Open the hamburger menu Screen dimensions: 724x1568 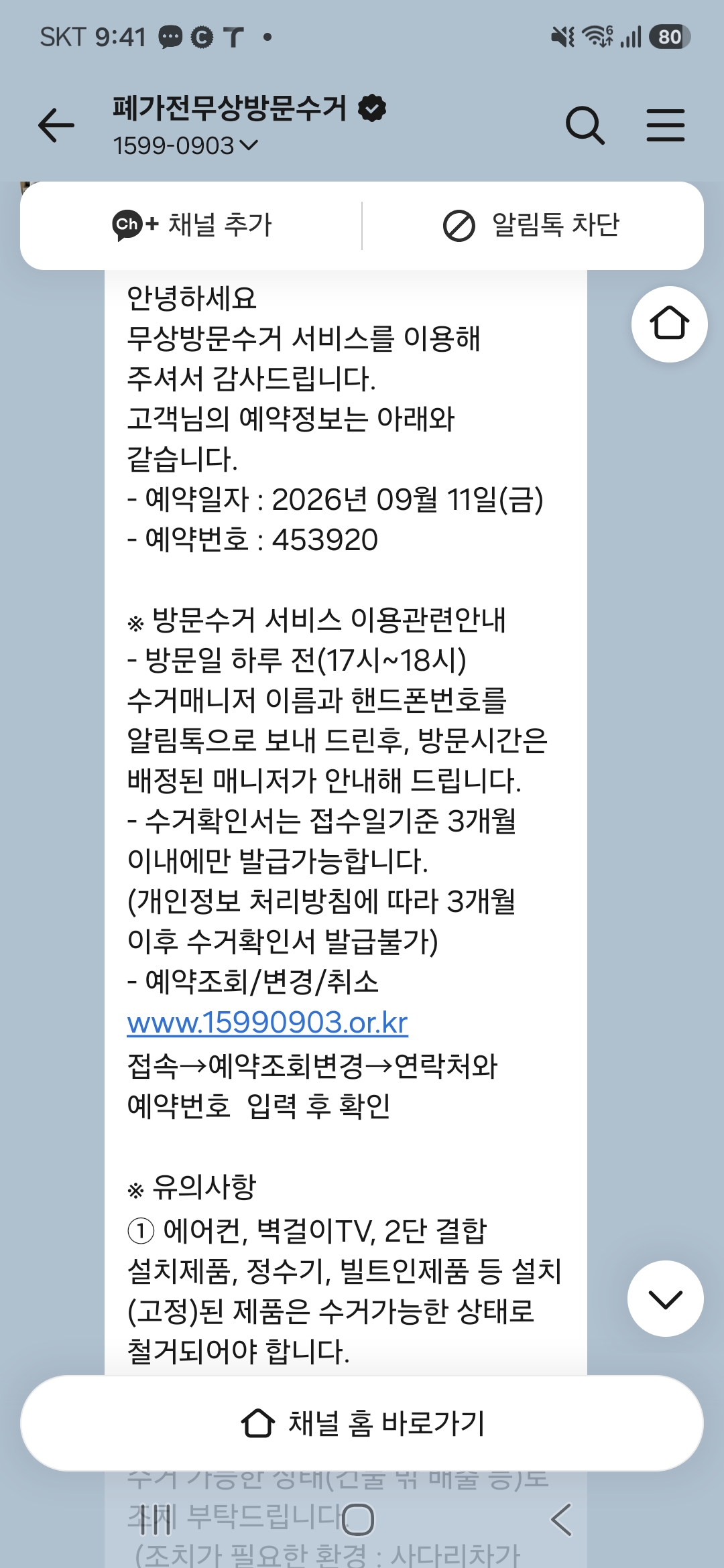point(666,125)
